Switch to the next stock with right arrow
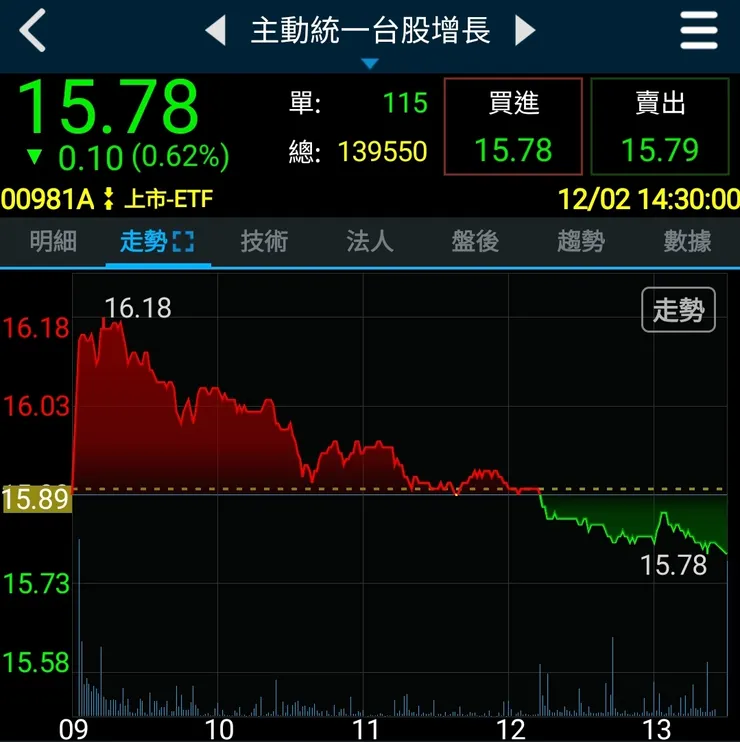Viewport: 740px width, 742px height. click(525, 31)
